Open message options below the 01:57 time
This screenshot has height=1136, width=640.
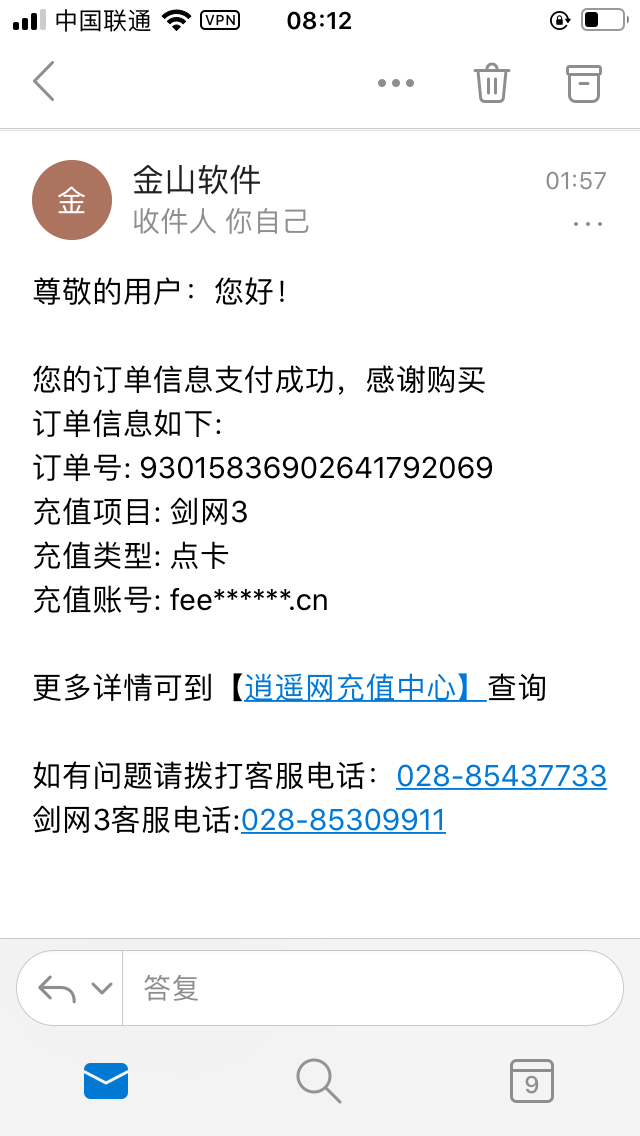pyautogui.click(x=588, y=224)
